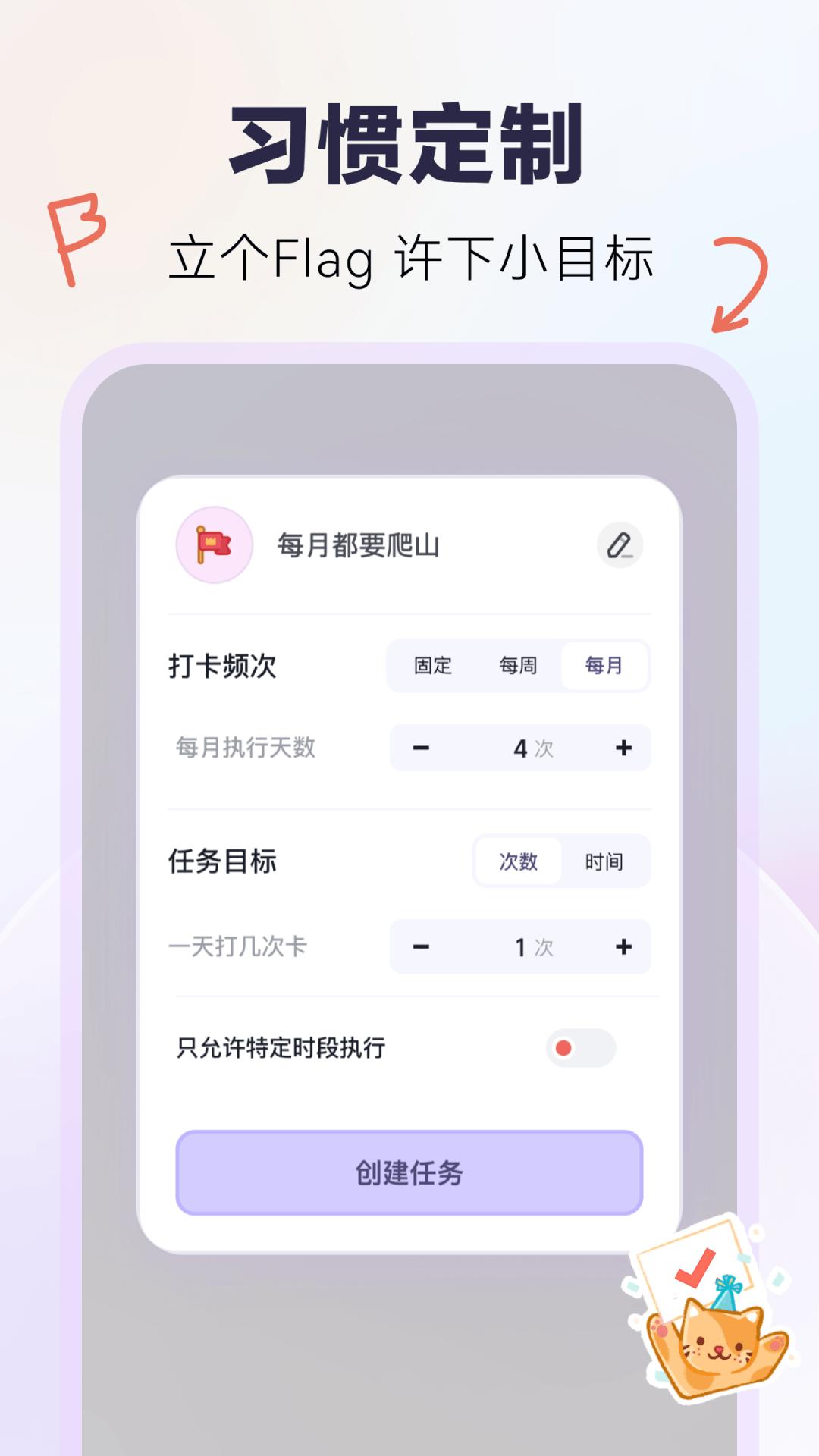Toggle the special time period restriction off

click(580, 1048)
